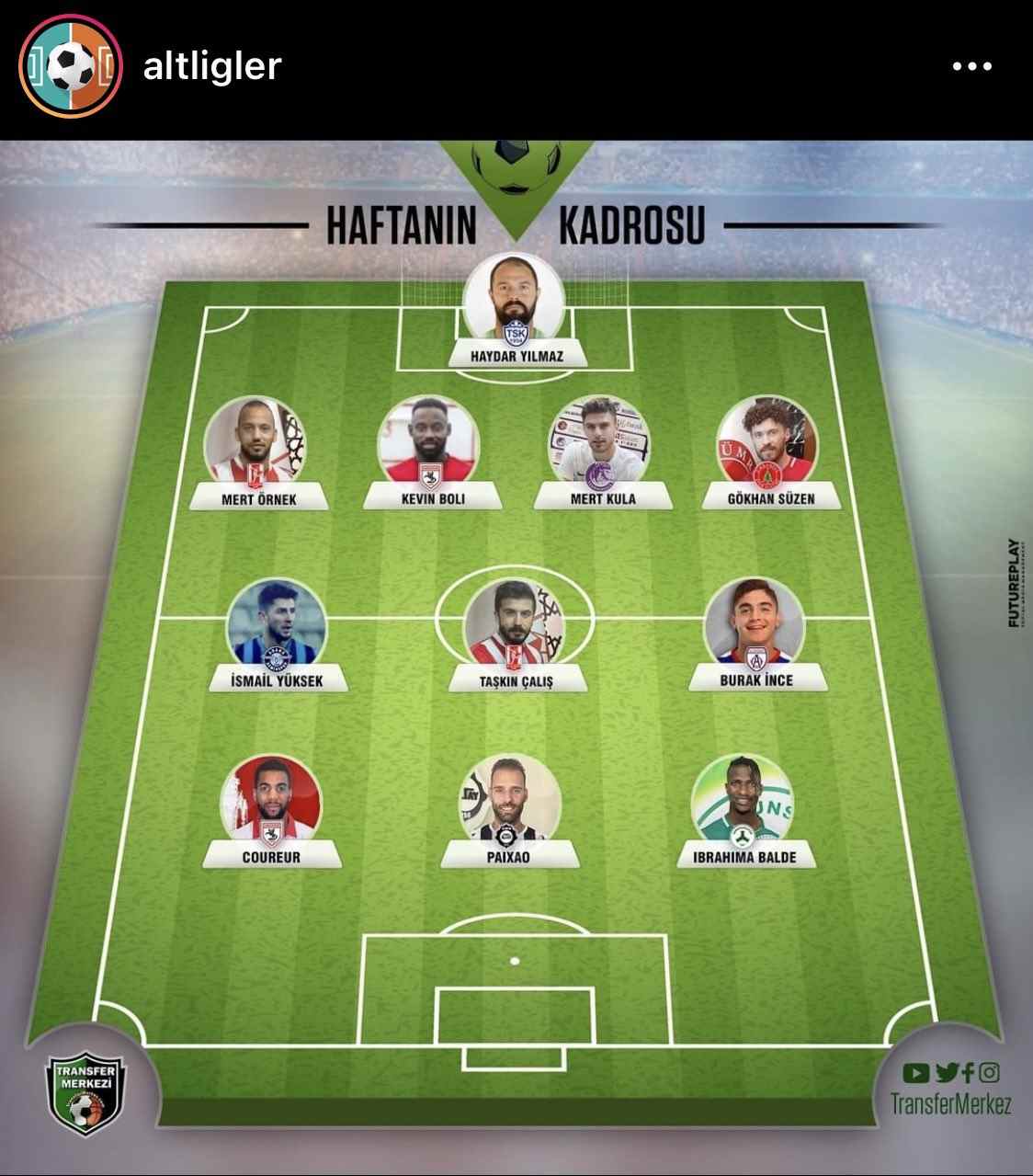Open the post's three-dot options menu
The height and width of the screenshot is (1176, 1033).
(x=971, y=66)
